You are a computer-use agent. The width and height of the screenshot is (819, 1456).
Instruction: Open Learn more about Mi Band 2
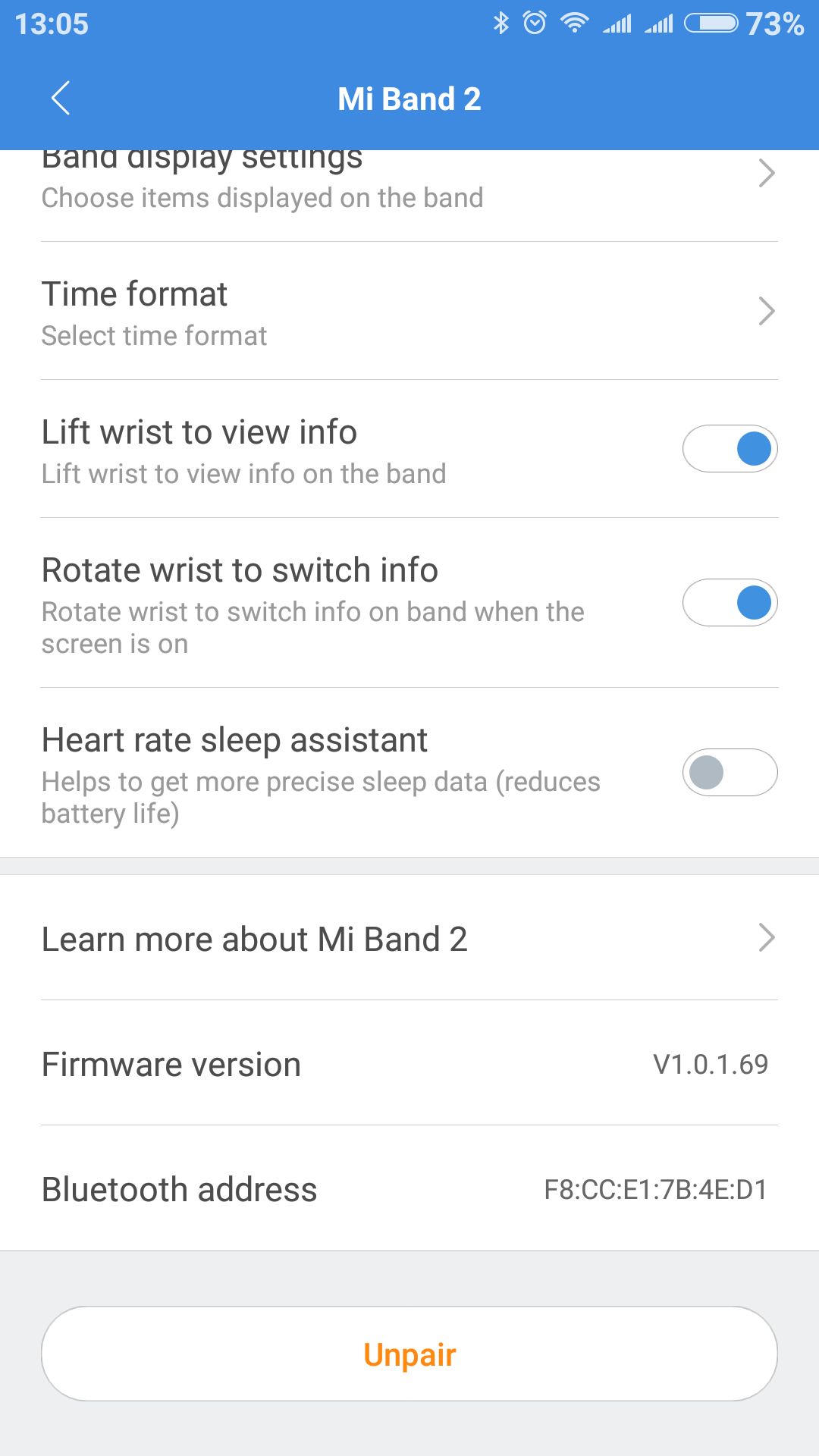point(409,939)
